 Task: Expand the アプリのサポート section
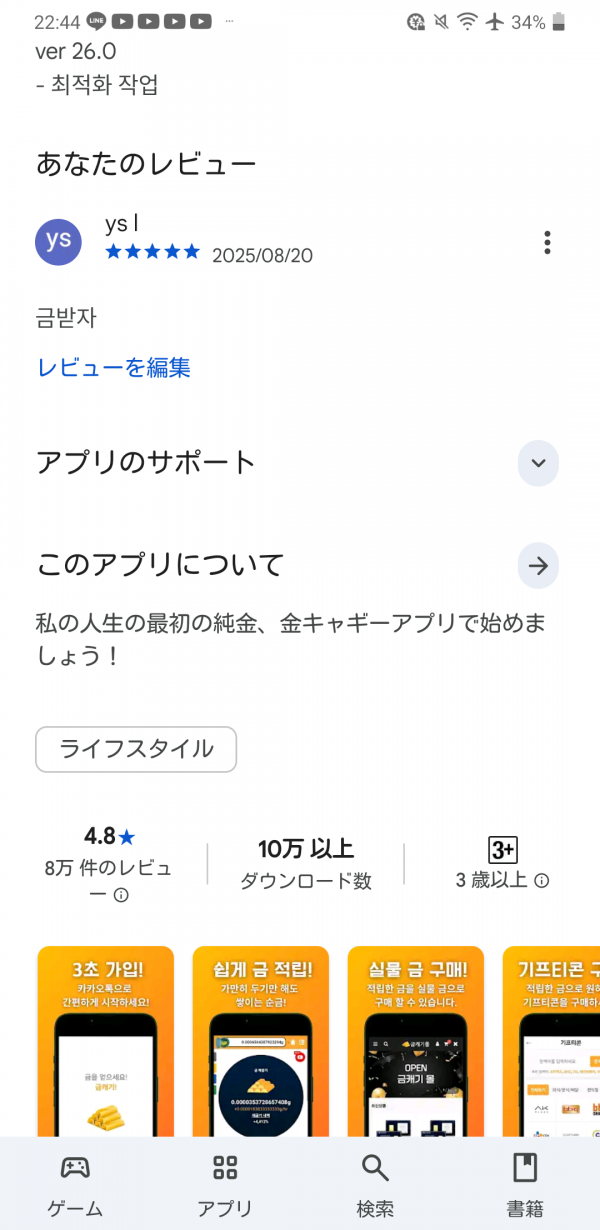point(538,463)
